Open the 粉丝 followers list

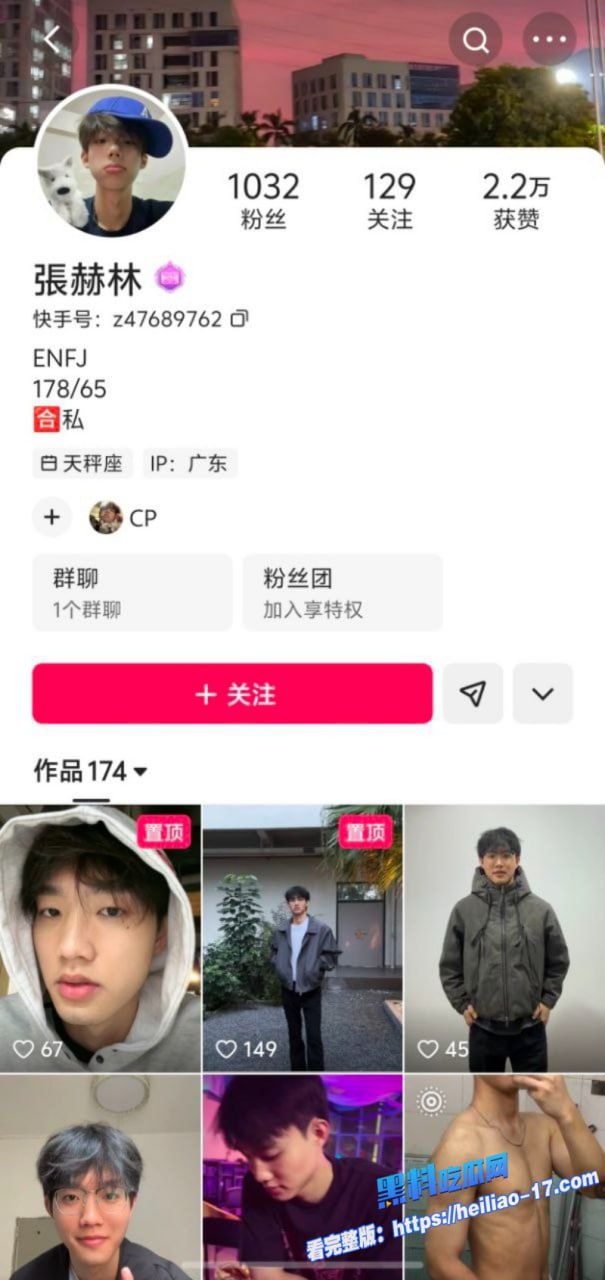[x=263, y=200]
